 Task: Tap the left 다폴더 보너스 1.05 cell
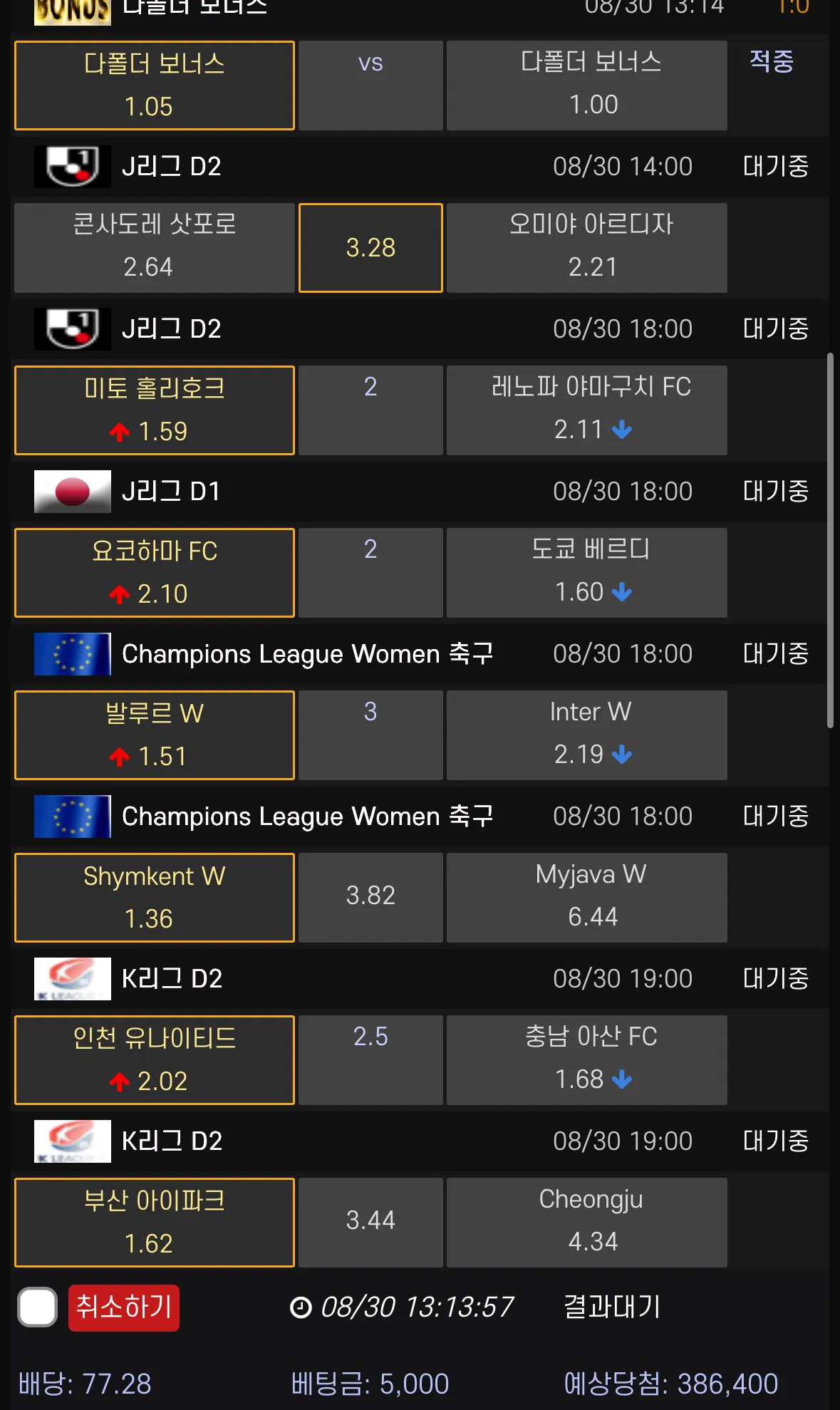154,85
